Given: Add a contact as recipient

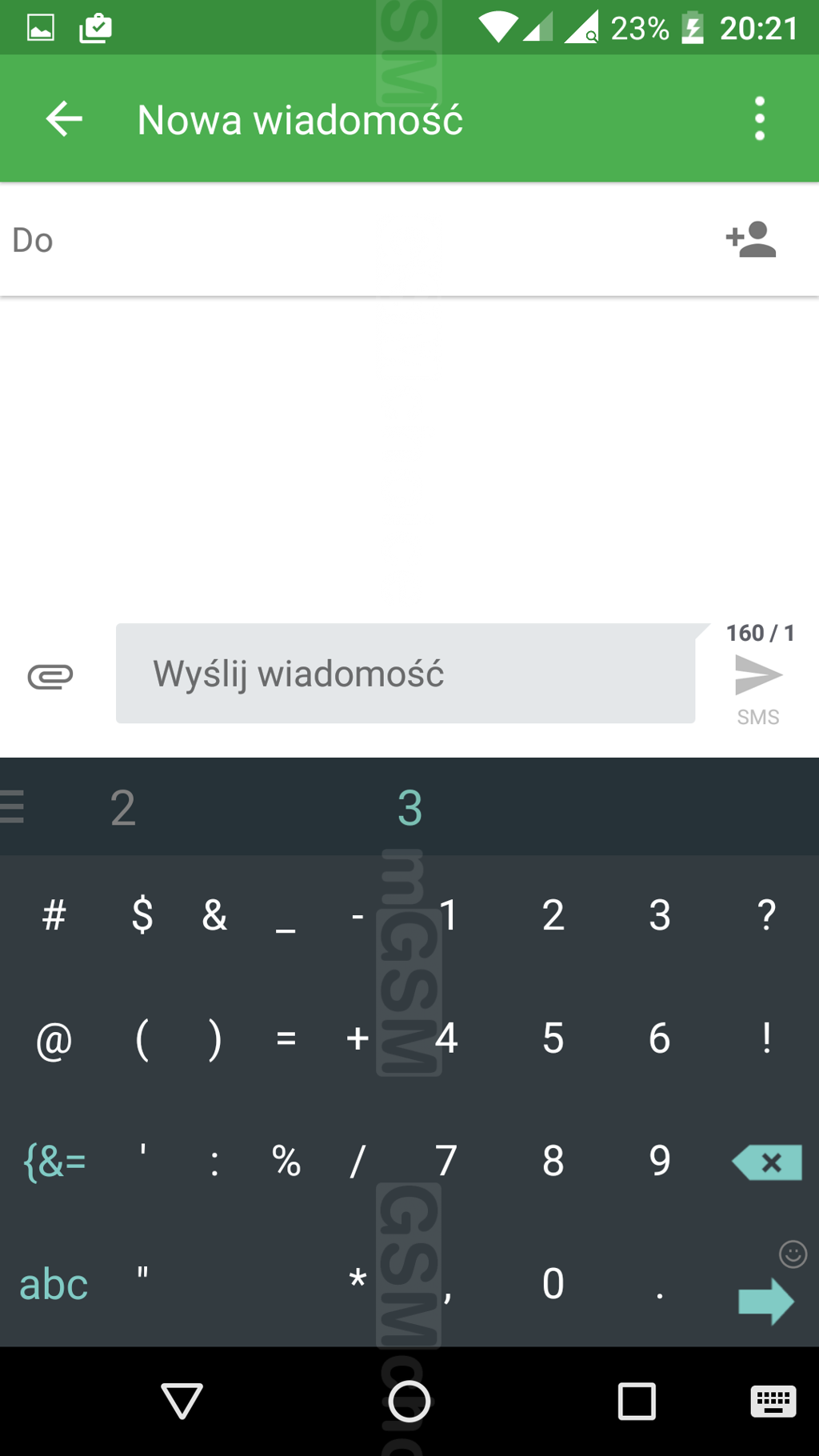Looking at the screenshot, I should click(x=751, y=239).
